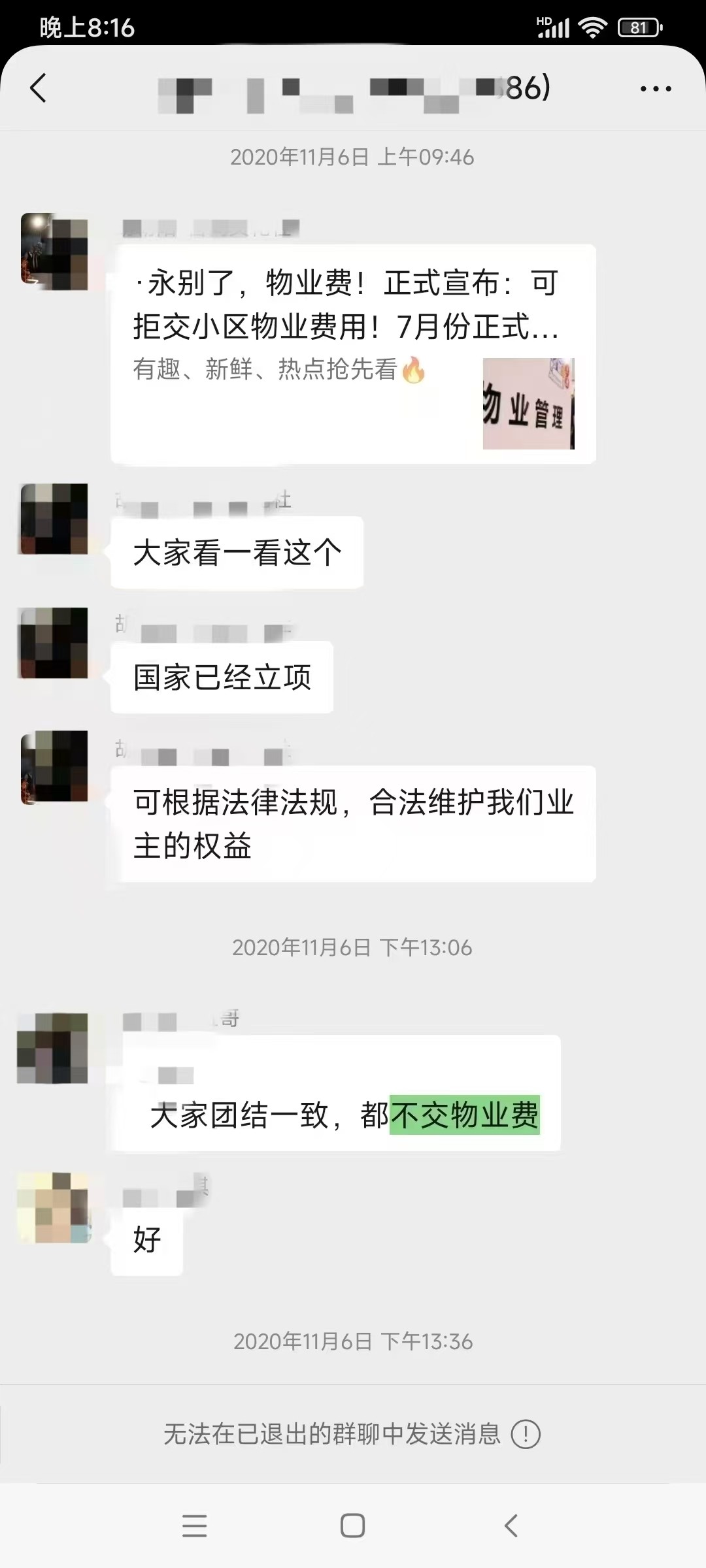
Task: Open recent apps from the navigation bar
Action: point(194,1526)
